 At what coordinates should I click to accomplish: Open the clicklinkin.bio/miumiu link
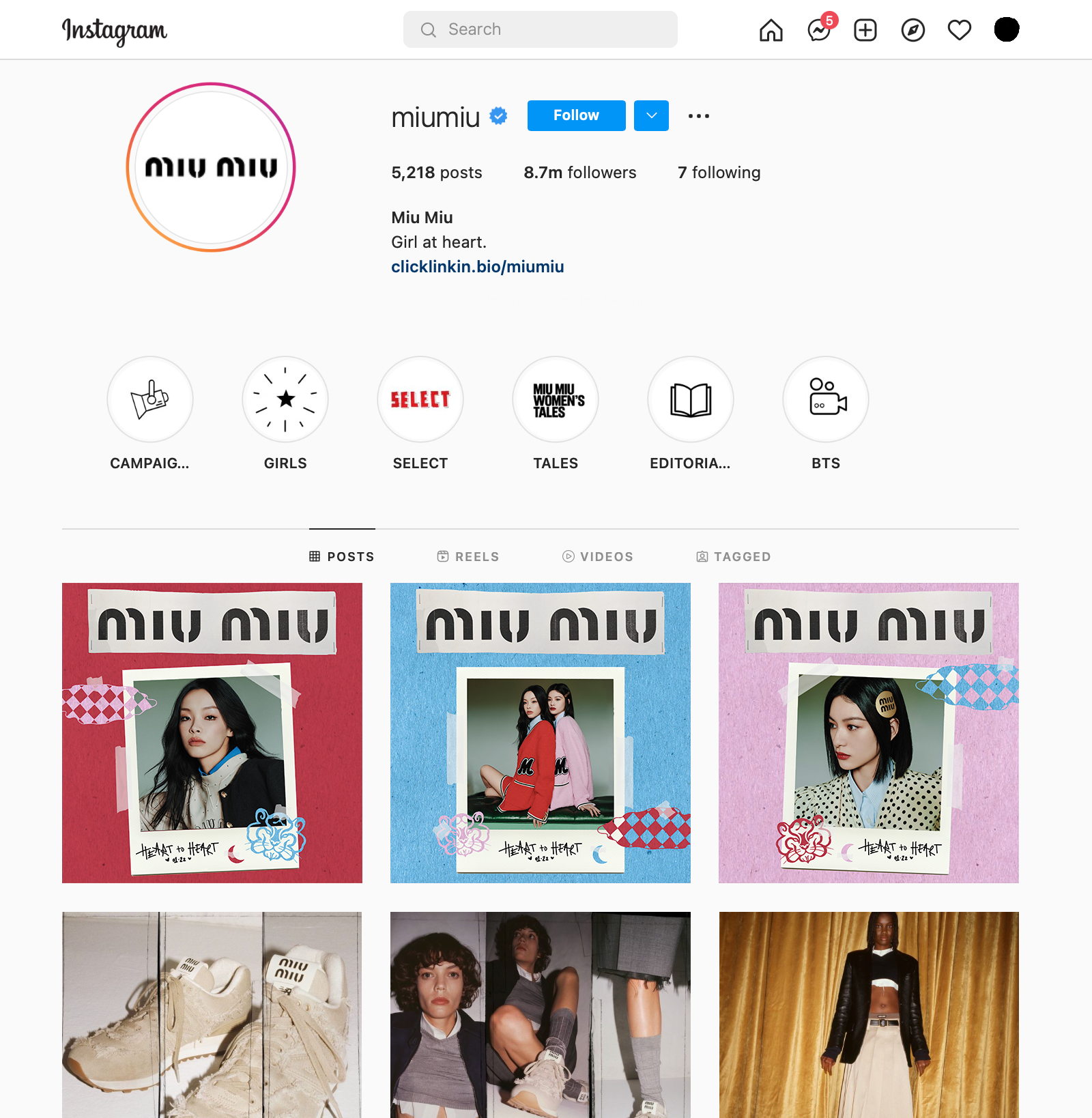pyautogui.click(x=477, y=267)
